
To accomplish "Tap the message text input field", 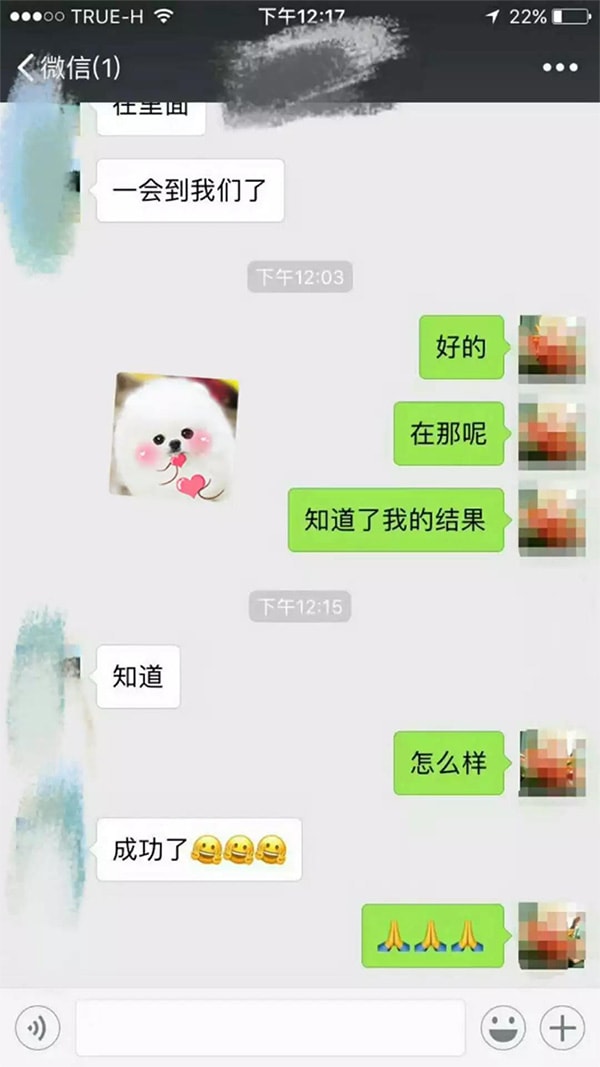I will tap(270, 1027).
